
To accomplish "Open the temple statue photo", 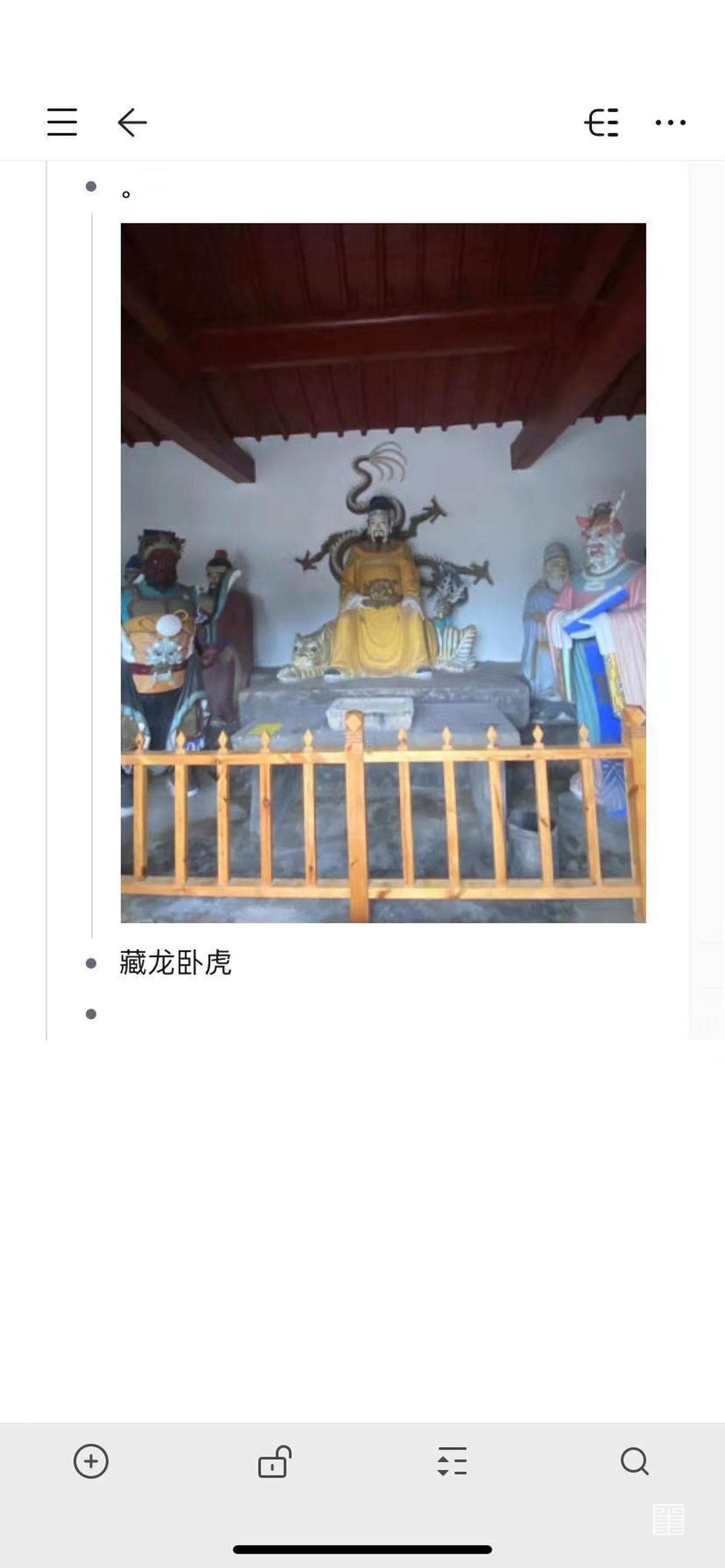I will pyautogui.click(x=383, y=572).
